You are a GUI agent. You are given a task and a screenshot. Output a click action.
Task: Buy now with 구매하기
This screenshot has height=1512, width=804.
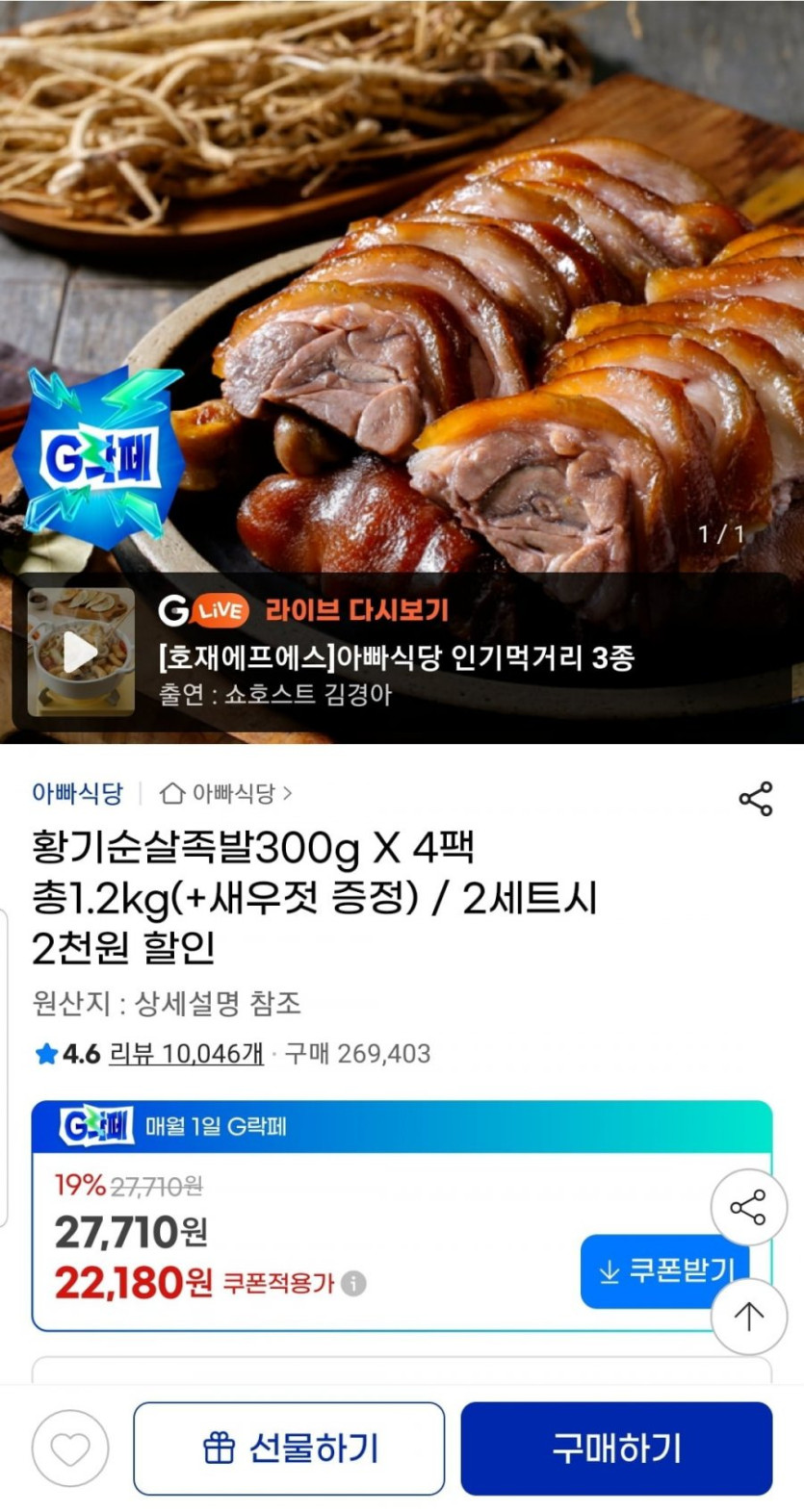pos(616,1448)
